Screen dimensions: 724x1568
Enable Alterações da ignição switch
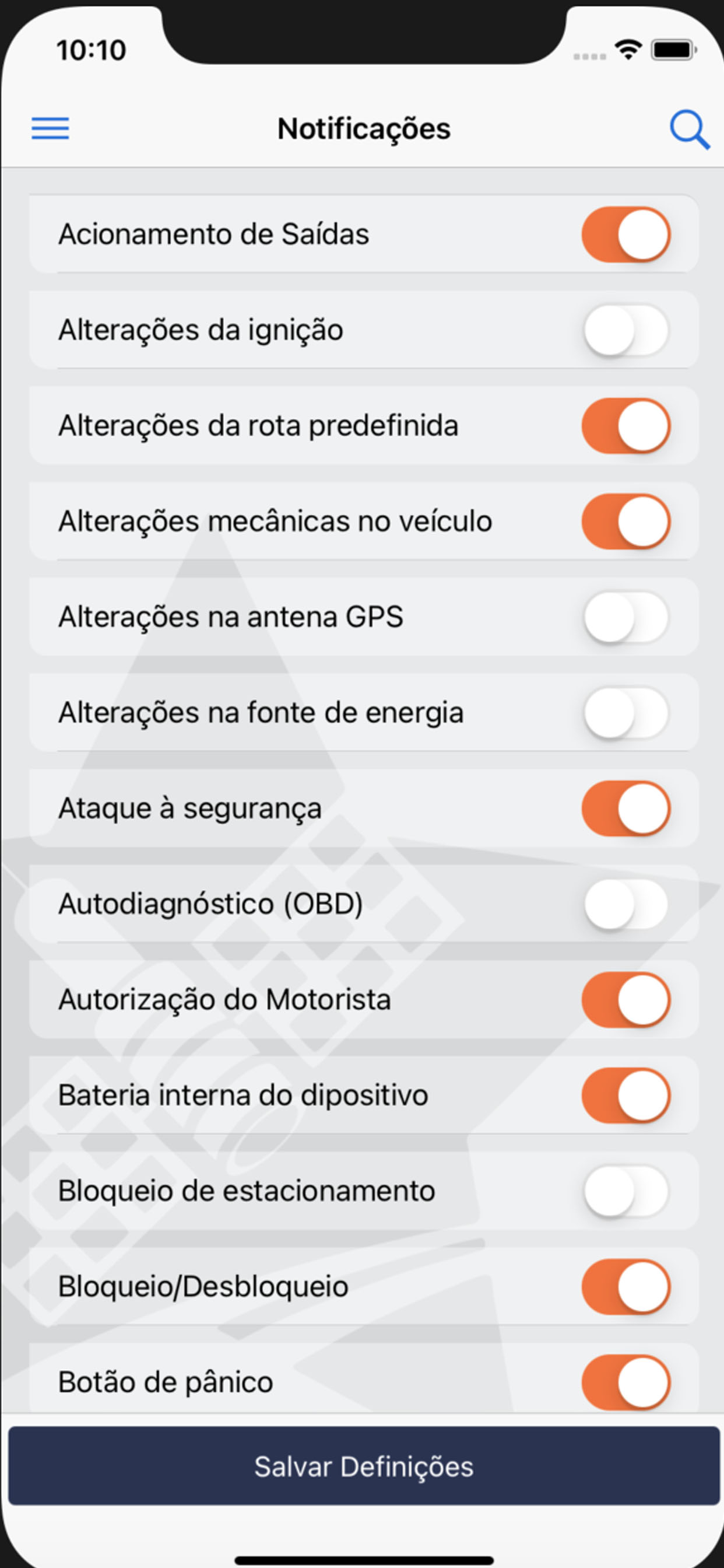click(626, 331)
